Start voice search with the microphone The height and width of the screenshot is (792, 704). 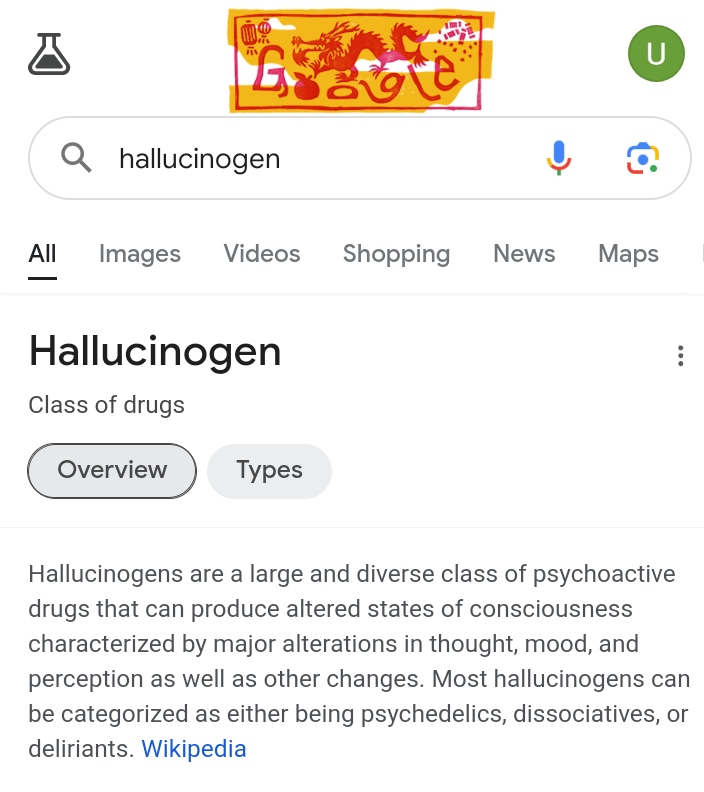coord(559,158)
